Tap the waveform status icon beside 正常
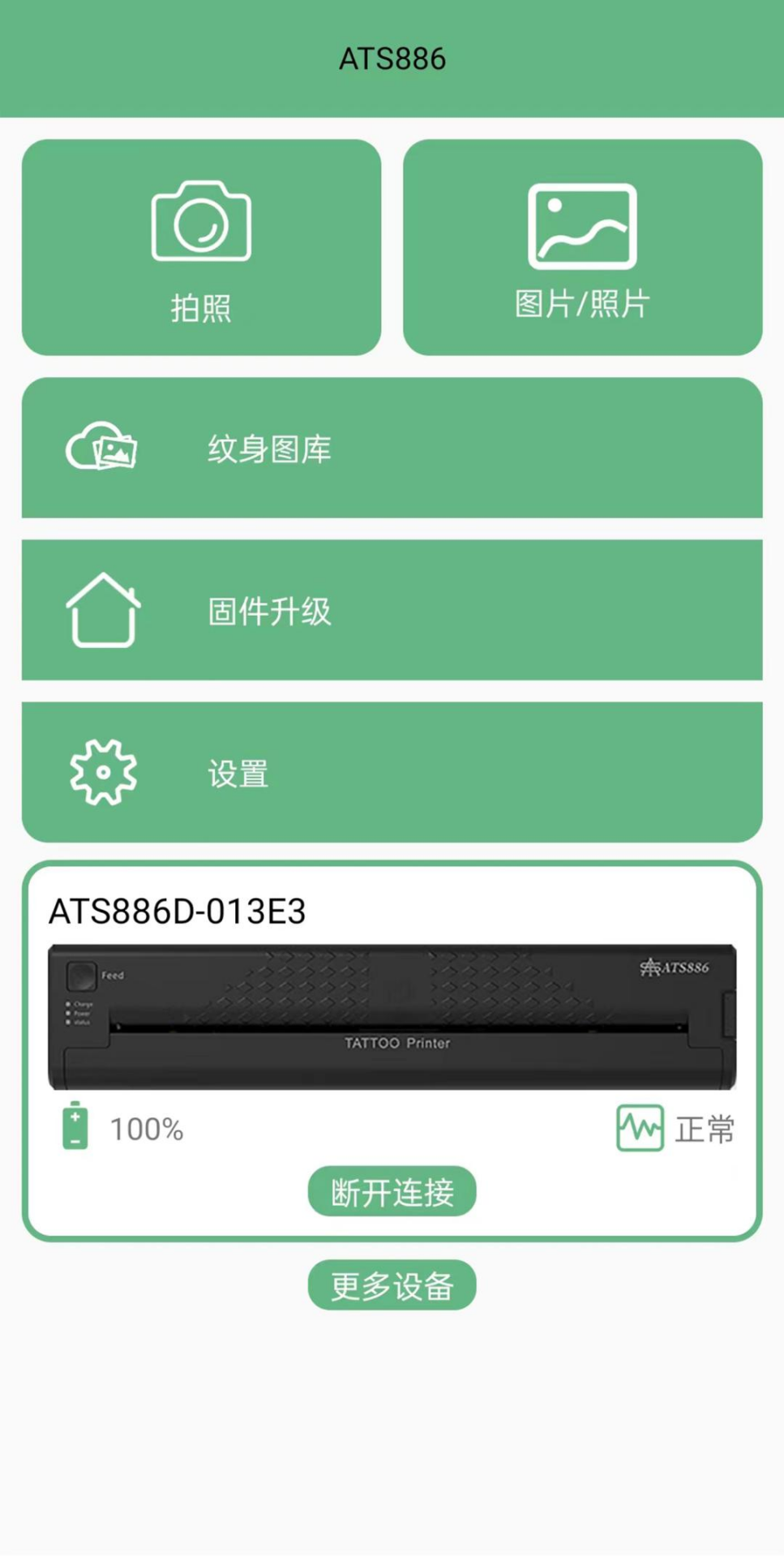 [640, 1127]
